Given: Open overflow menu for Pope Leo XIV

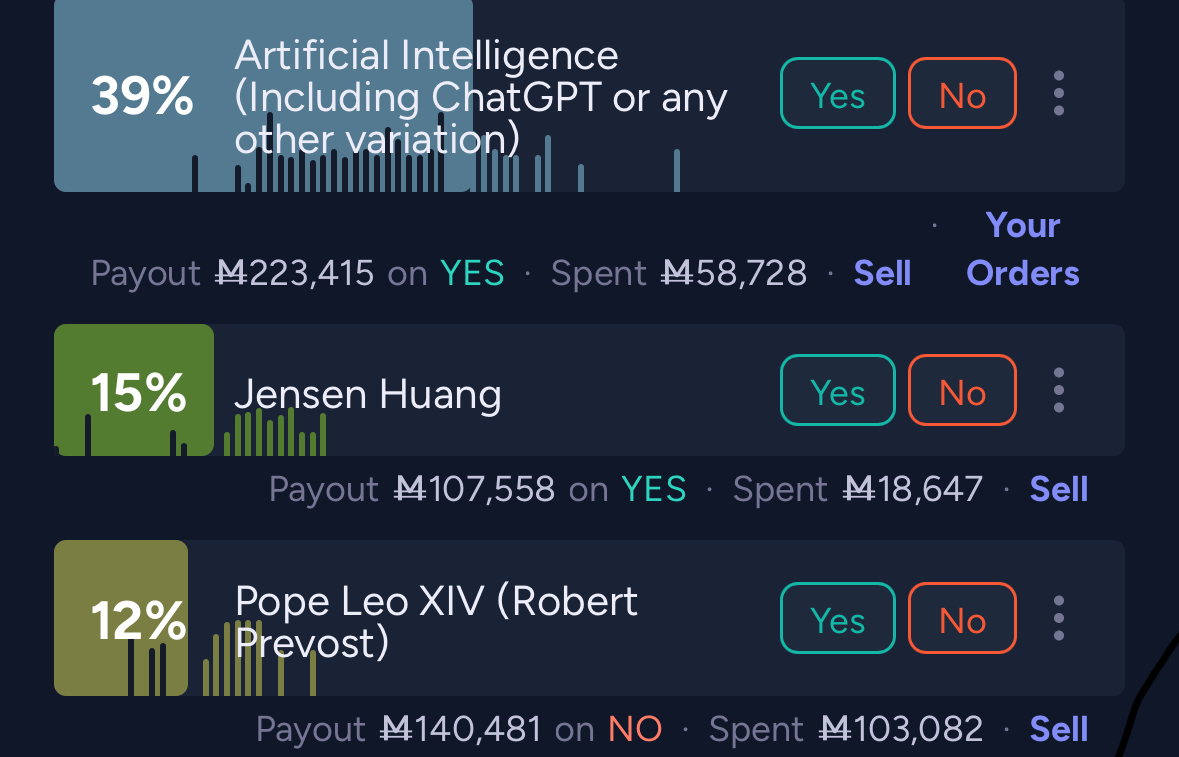Looking at the screenshot, I should (x=1059, y=618).
